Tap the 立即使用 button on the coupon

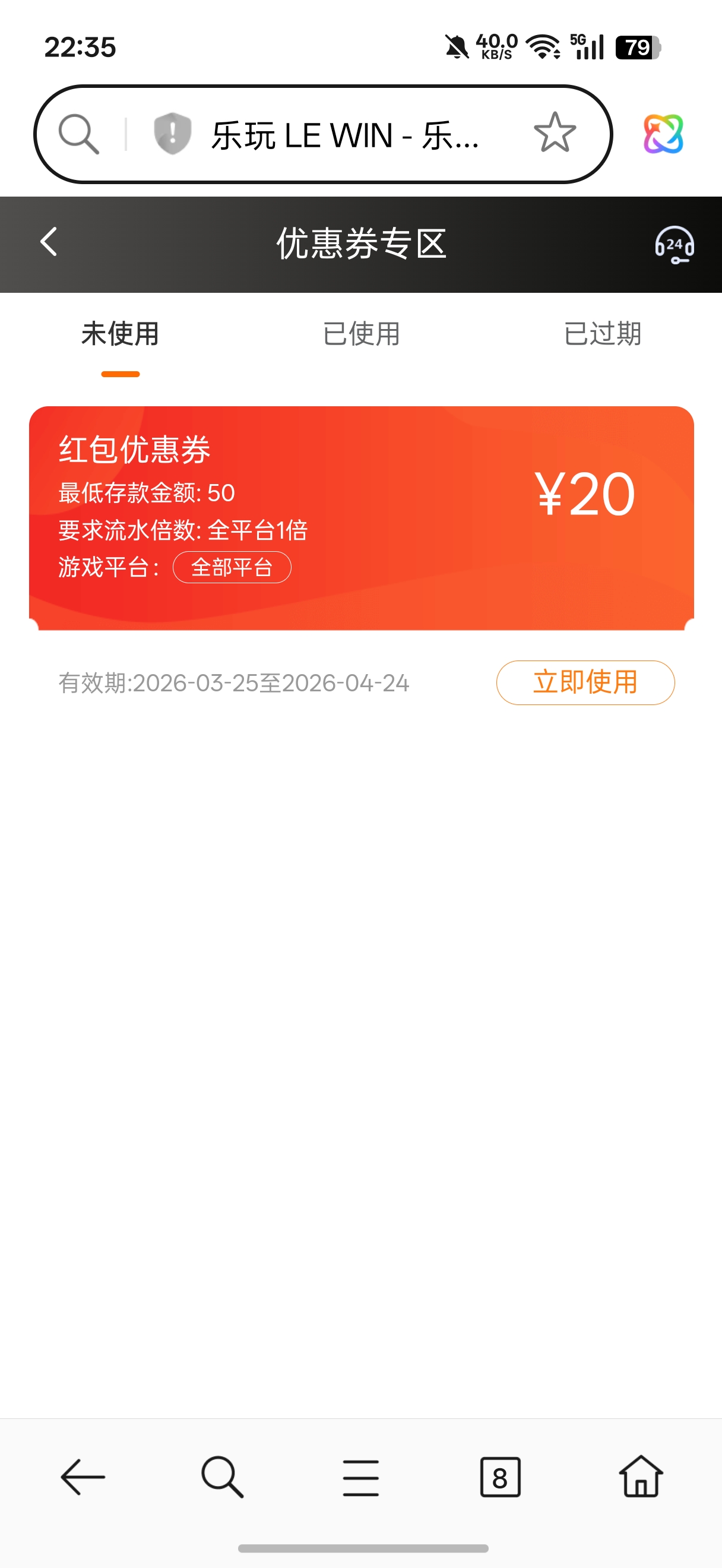(x=584, y=682)
